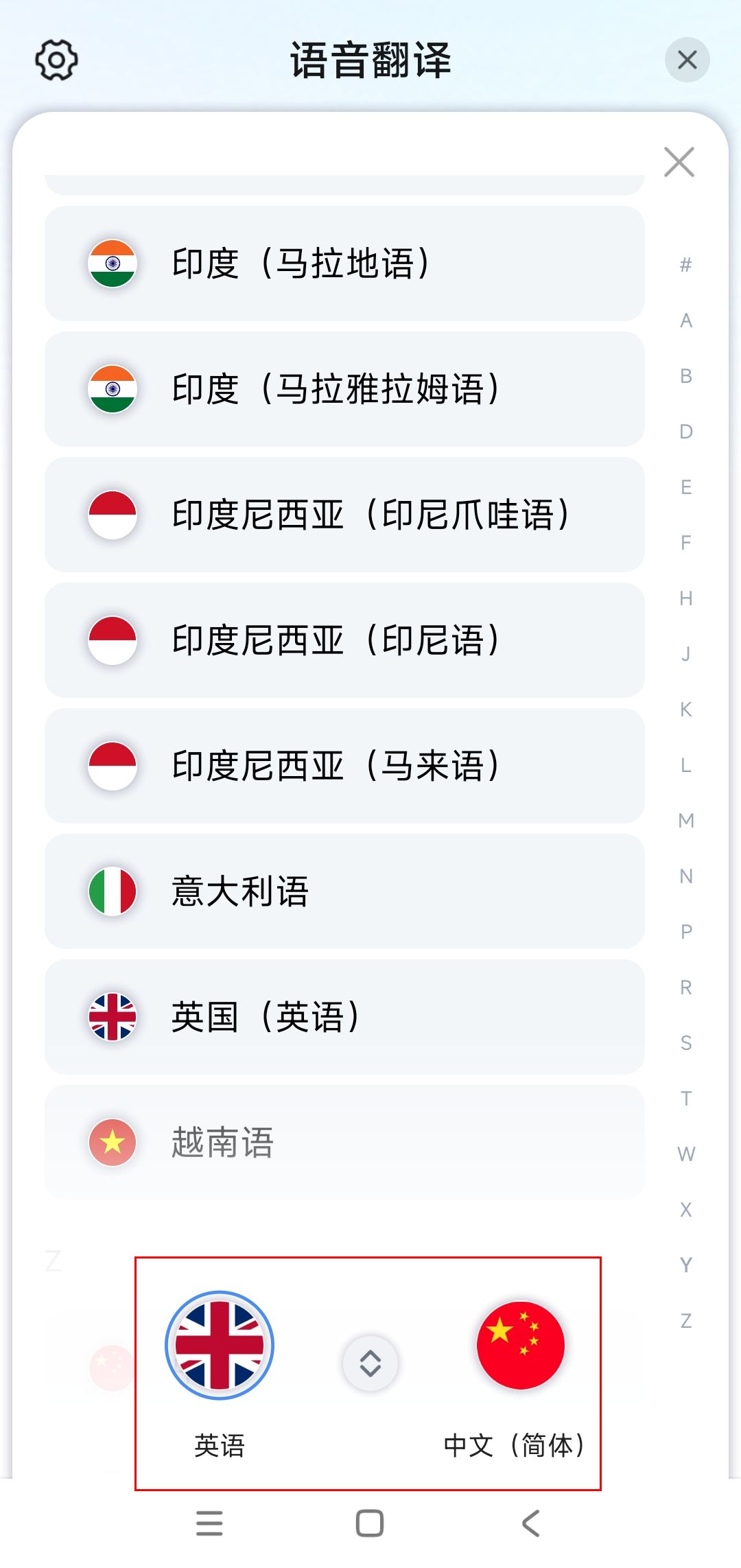Select 英国（英语）
Screen dimensions: 741x1568
(x=344, y=1017)
